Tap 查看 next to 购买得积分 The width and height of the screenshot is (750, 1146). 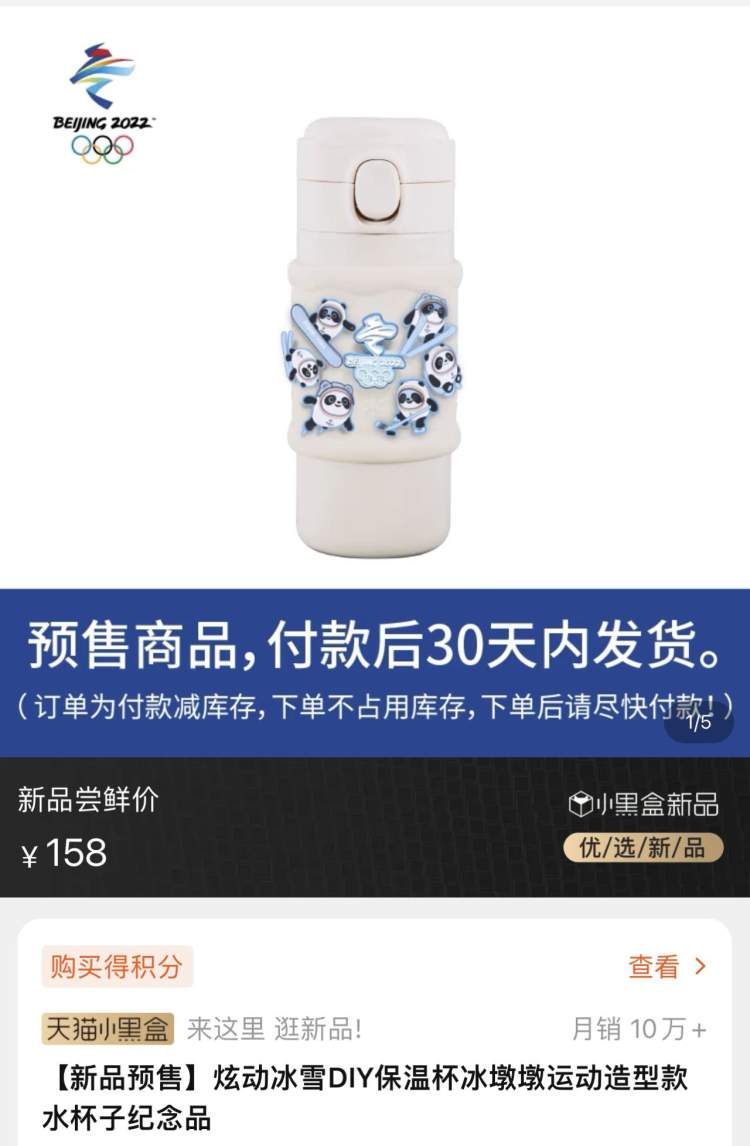click(667, 966)
